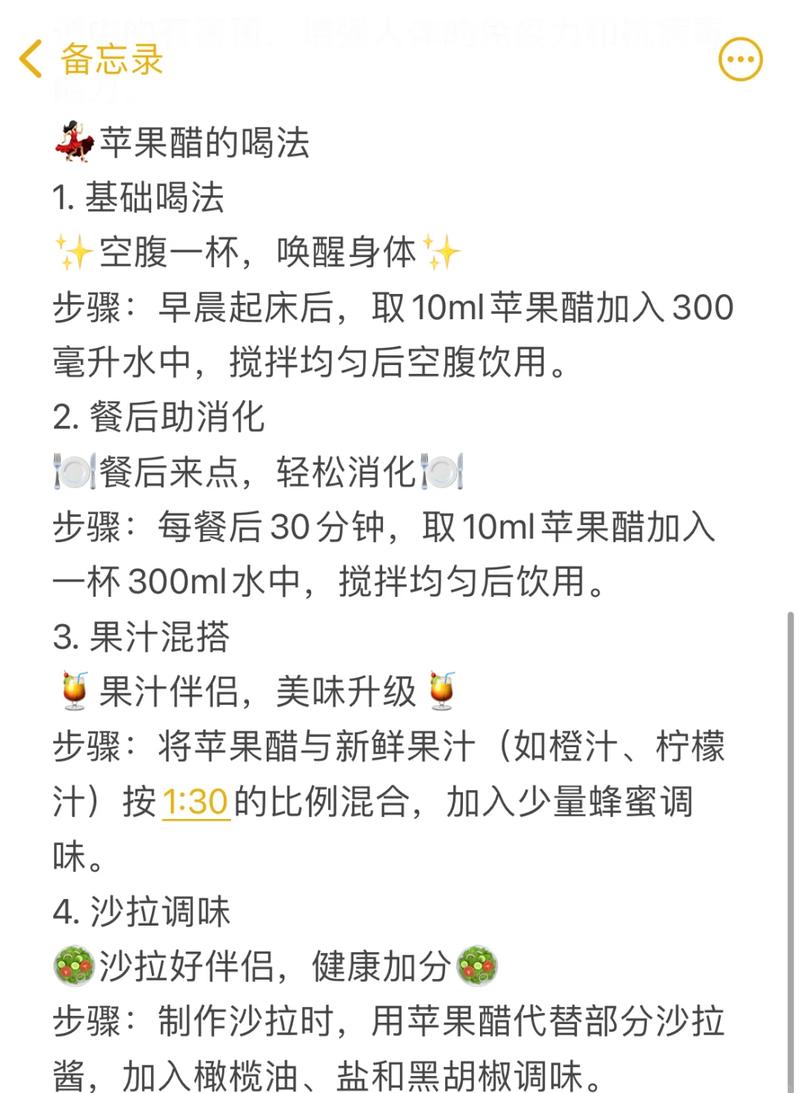Tap the line 2. 餐后助消化

[x=160, y=418]
